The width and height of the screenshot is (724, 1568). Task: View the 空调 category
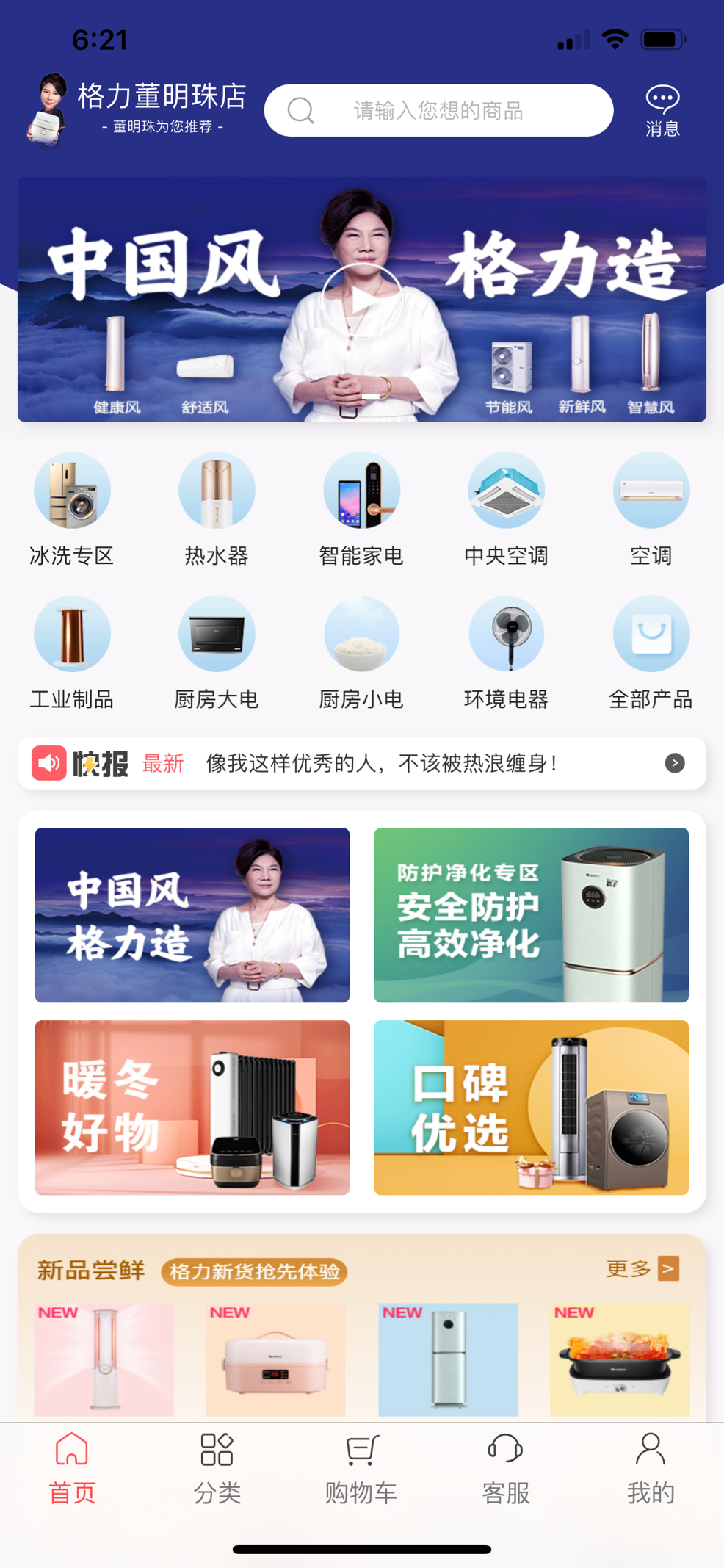[651, 508]
